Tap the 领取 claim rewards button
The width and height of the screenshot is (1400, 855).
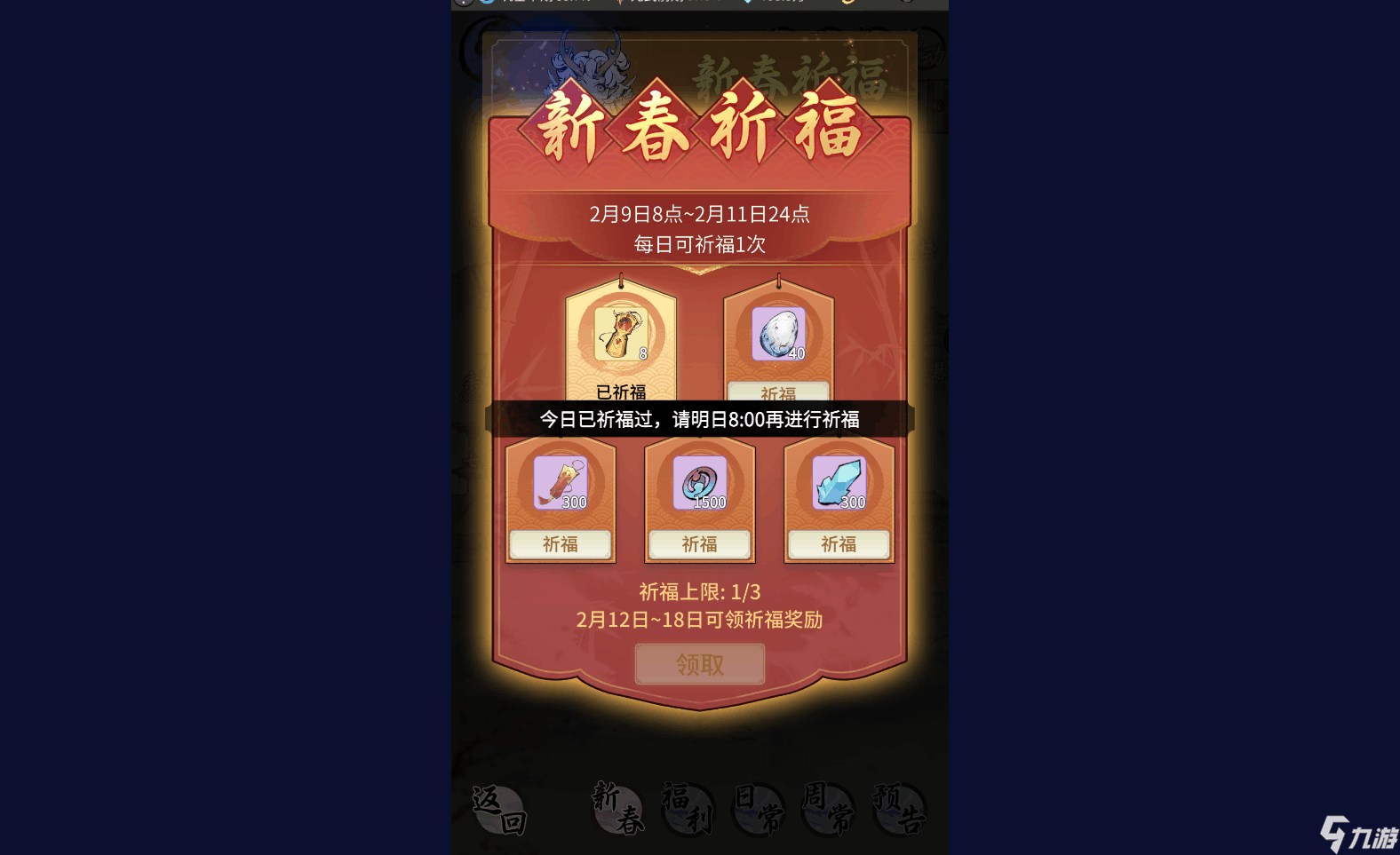pyautogui.click(x=700, y=664)
